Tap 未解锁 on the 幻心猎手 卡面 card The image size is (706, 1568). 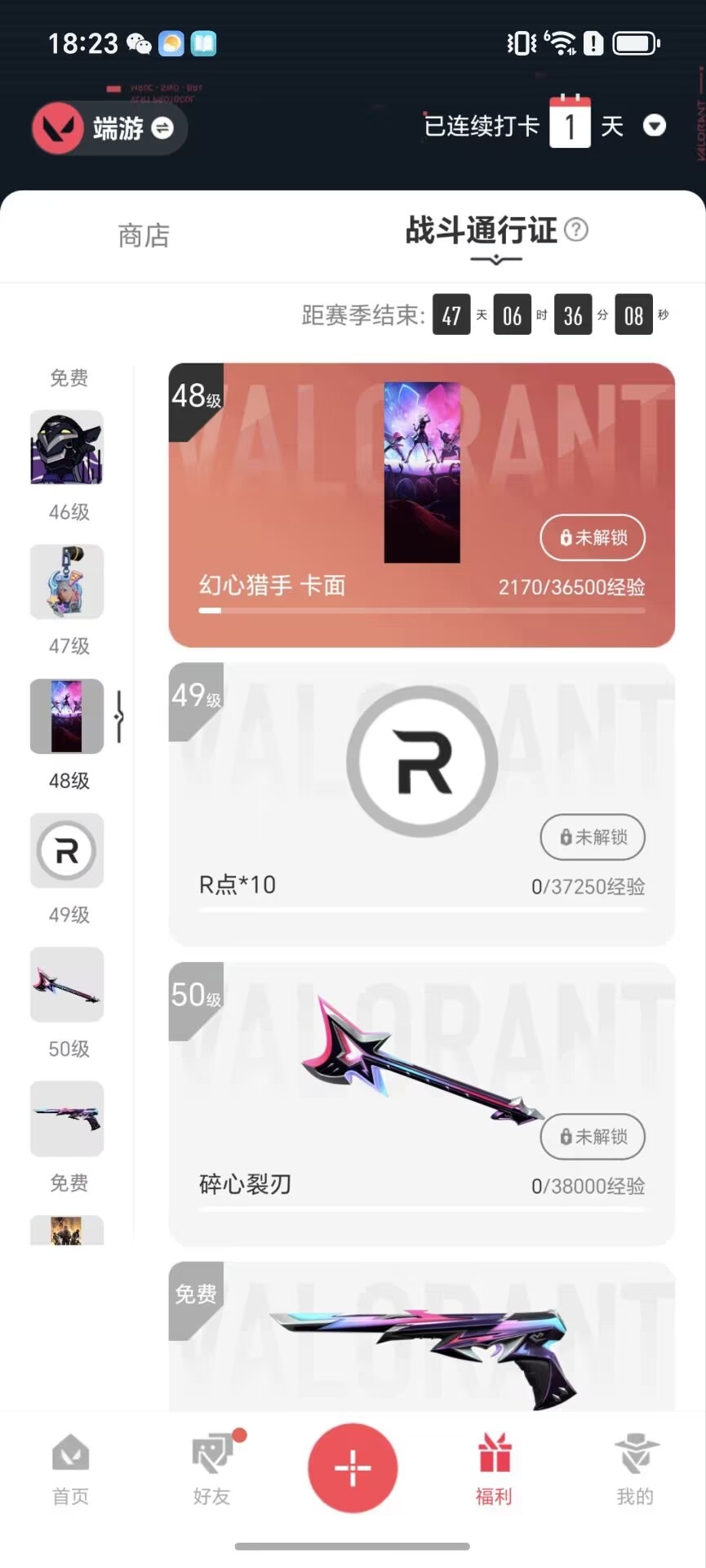[x=593, y=538]
